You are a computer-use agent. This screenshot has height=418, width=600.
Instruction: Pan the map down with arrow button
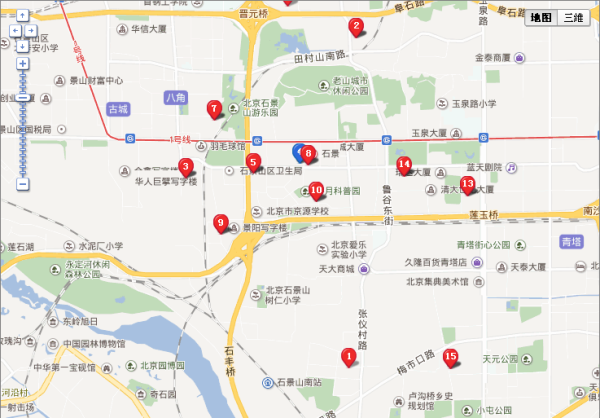21,46
